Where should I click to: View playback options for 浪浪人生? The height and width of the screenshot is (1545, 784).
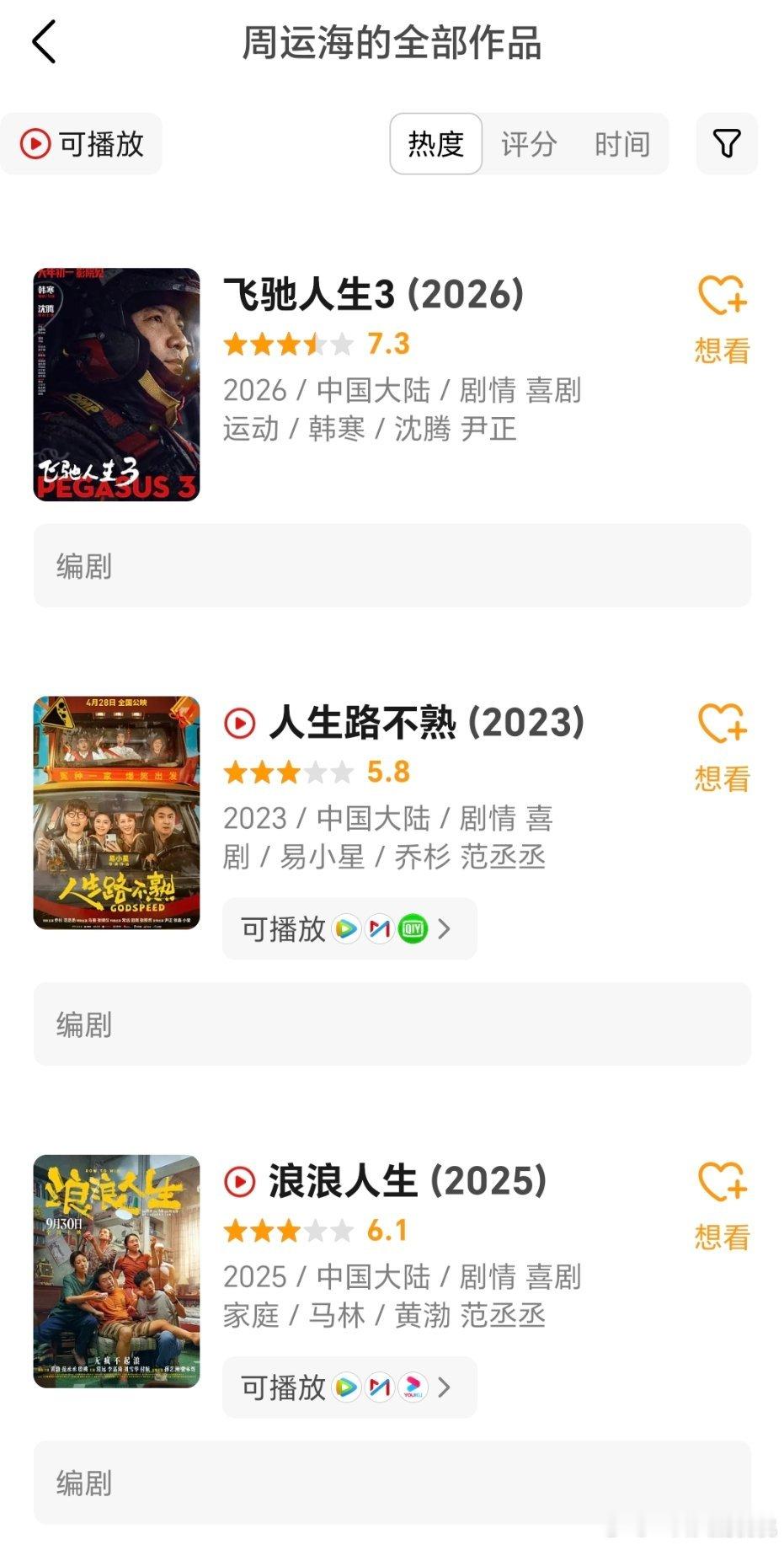point(349,1387)
